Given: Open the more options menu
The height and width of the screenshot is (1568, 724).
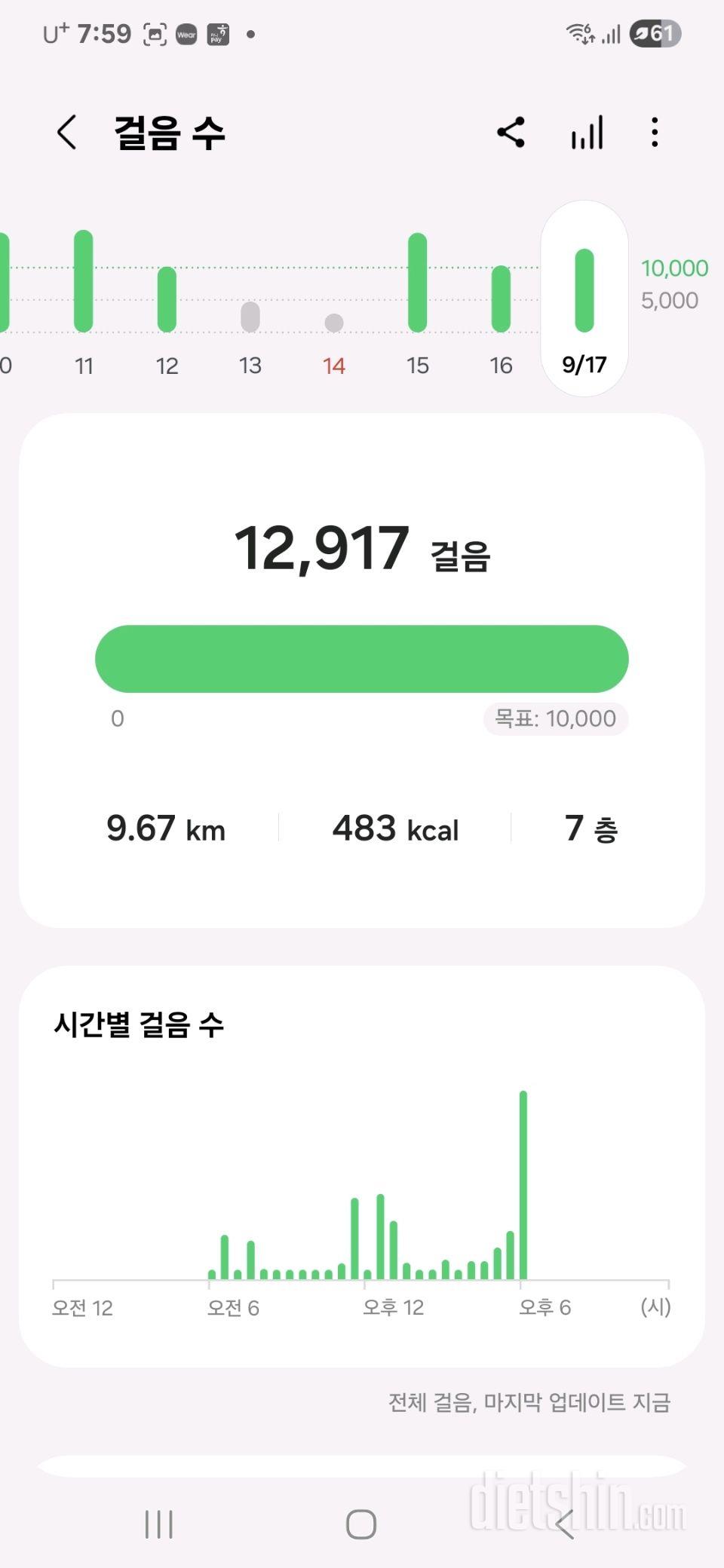Looking at the screenshot, I should (655, 133).
